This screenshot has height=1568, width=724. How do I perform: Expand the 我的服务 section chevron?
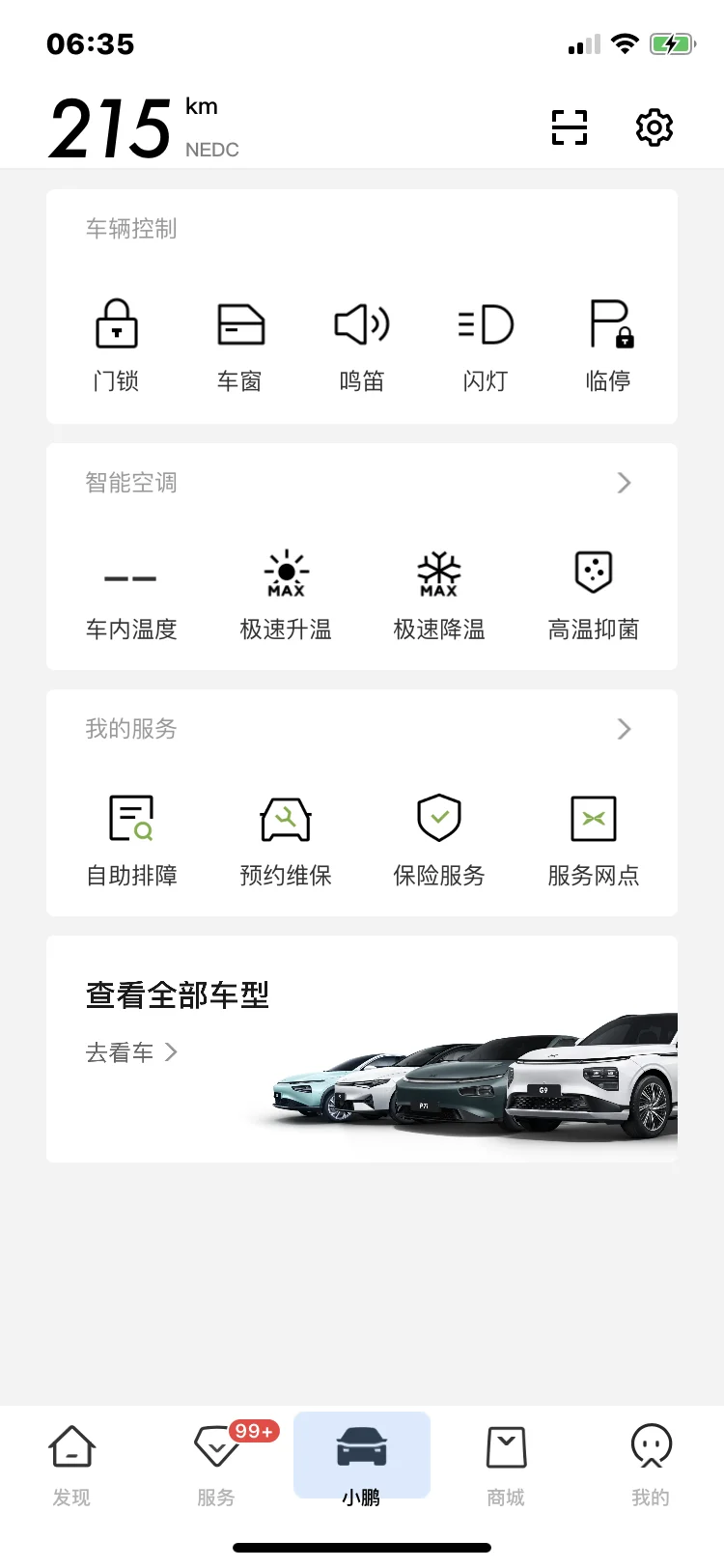[x=625, y=729]
